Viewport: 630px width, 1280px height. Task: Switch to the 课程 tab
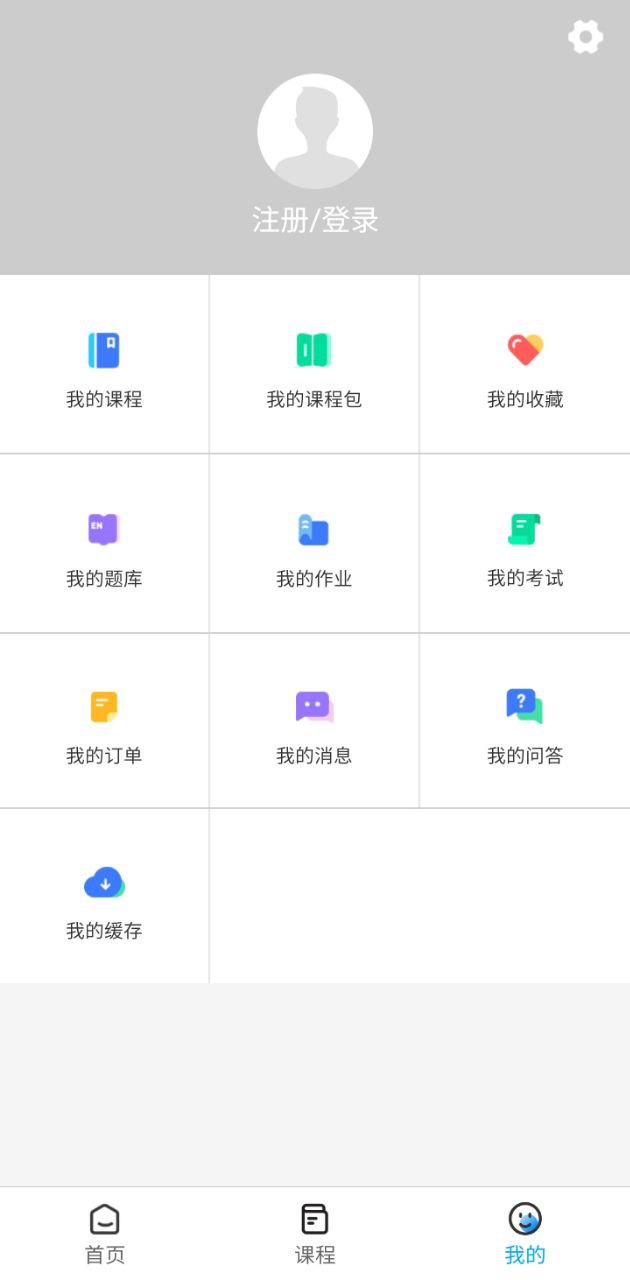click(315, 1234)
